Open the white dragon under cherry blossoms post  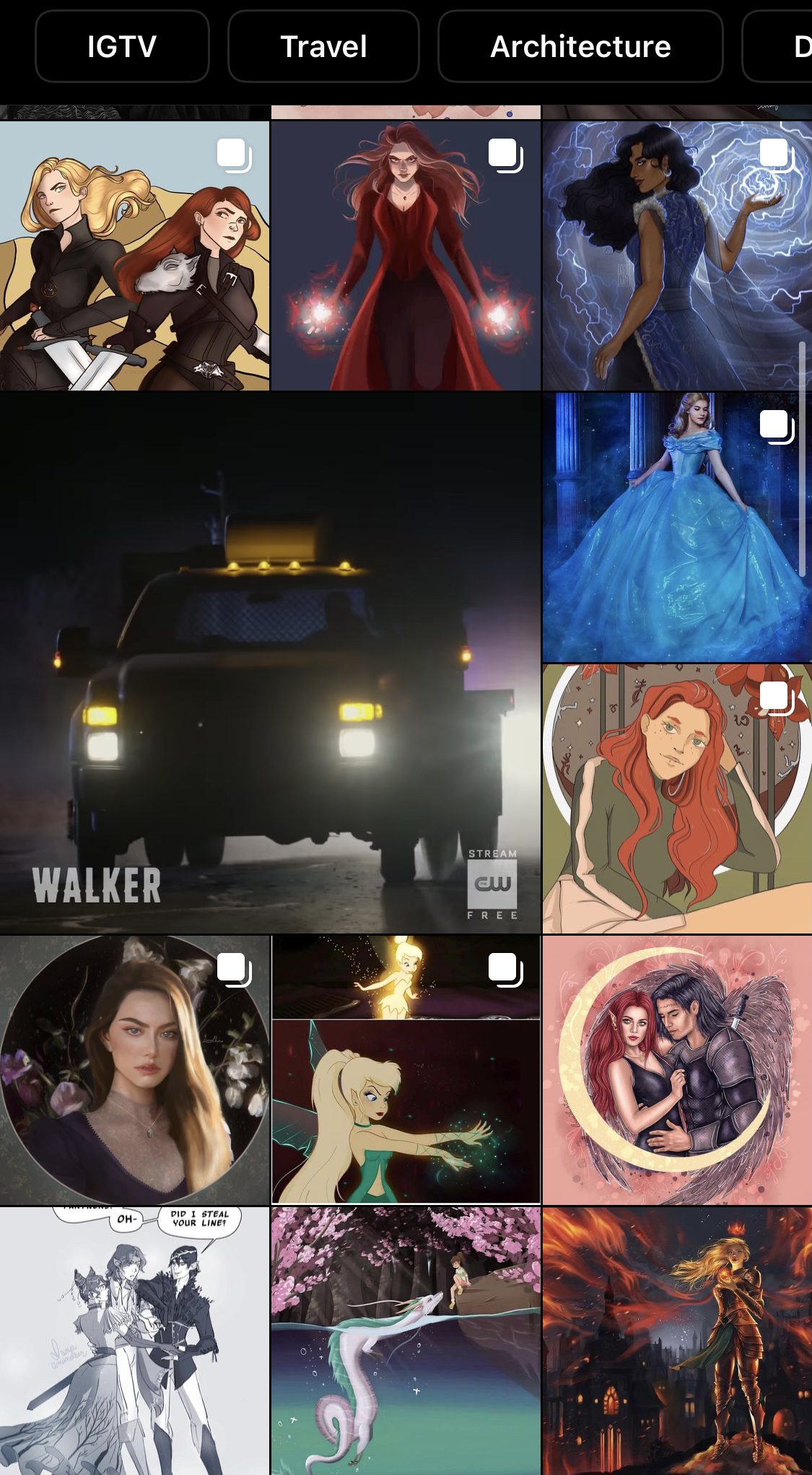(406, 1341)
